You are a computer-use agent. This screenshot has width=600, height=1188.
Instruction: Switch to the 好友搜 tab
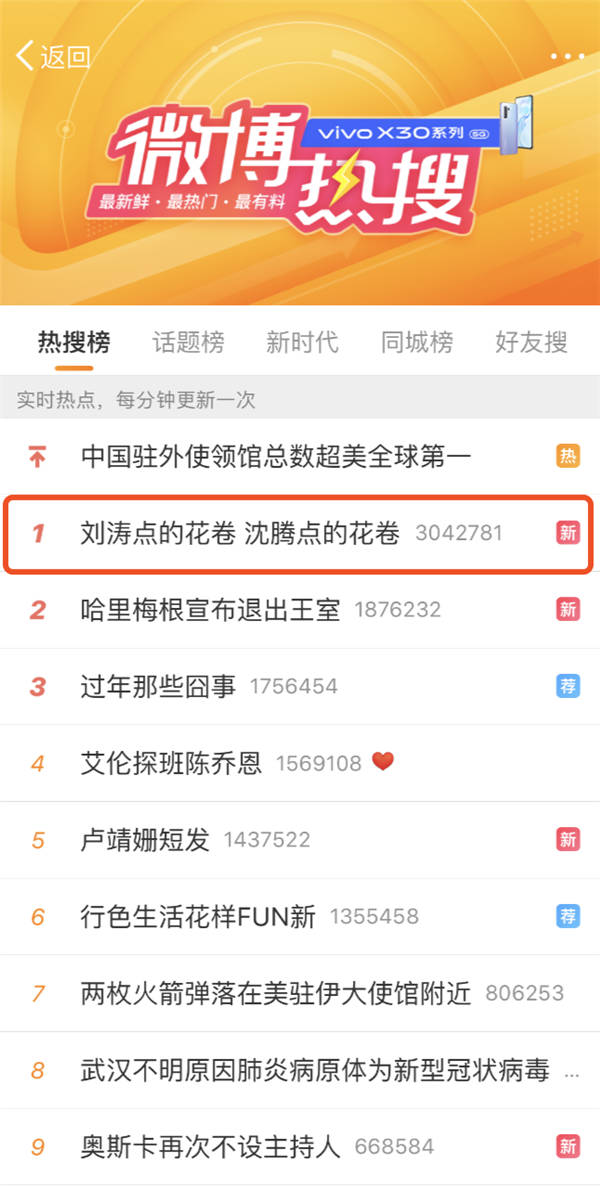pyautogui.click(x=531, y=342)
